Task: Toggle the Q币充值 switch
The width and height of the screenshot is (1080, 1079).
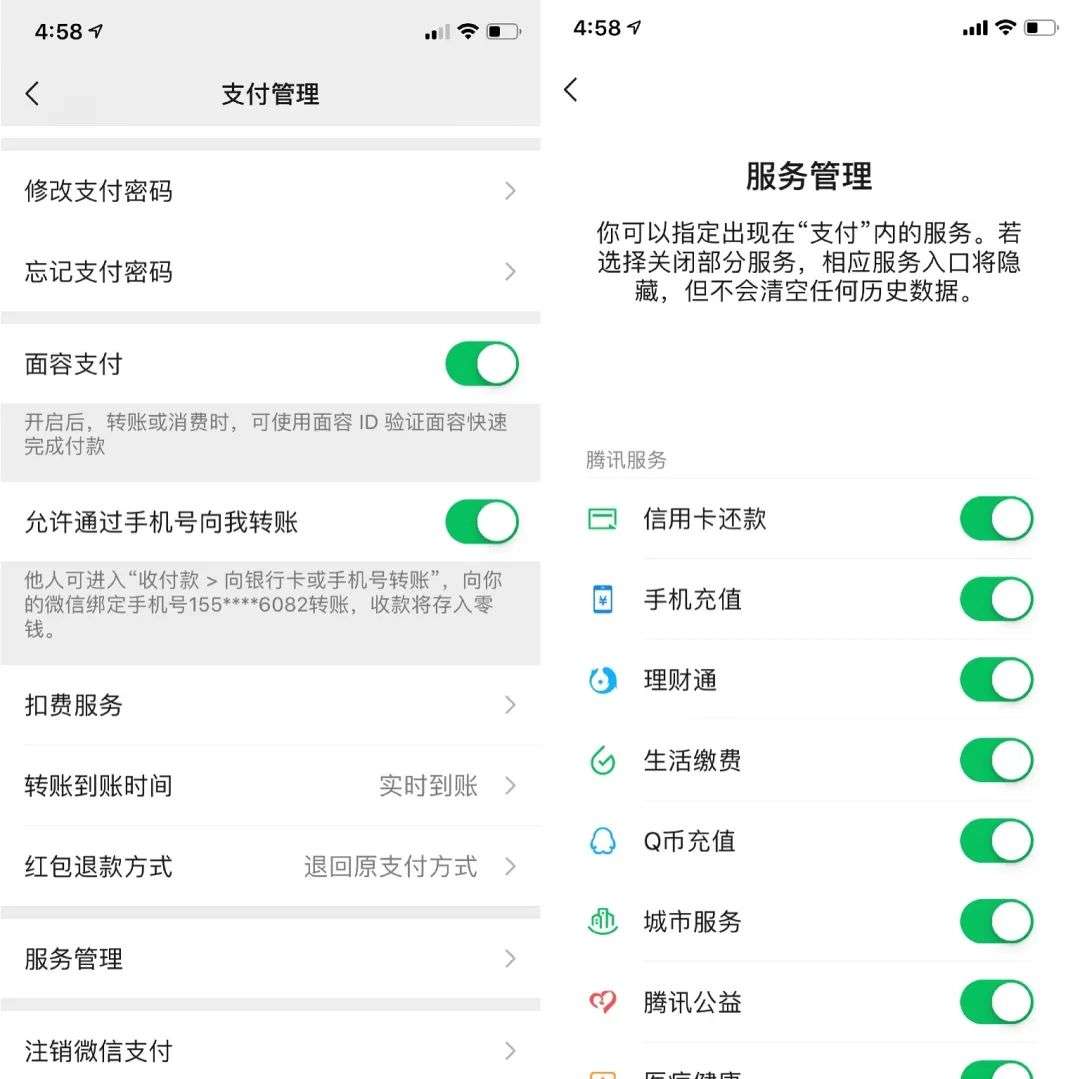Action: point(995,841)
